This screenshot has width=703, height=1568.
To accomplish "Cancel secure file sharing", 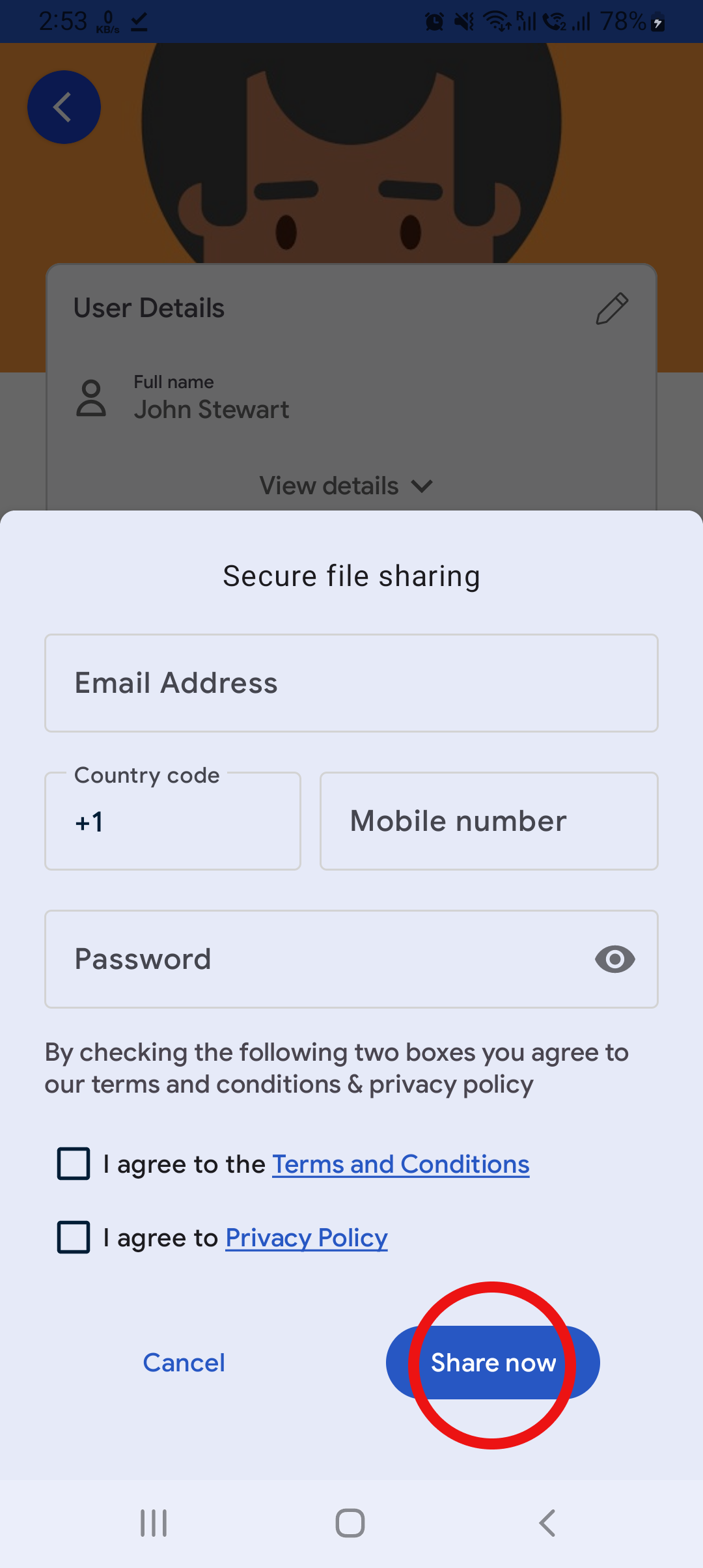I will click(184, 1363).
